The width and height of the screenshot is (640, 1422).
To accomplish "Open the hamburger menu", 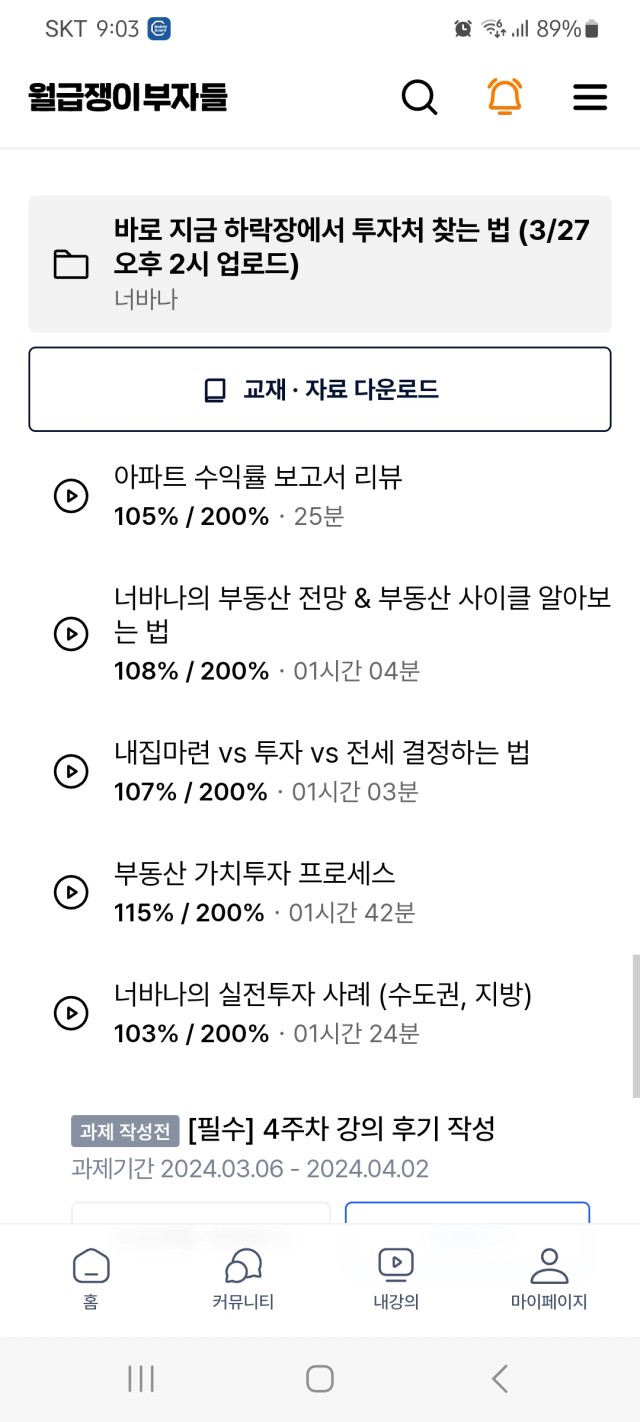I will coord(590,97).
